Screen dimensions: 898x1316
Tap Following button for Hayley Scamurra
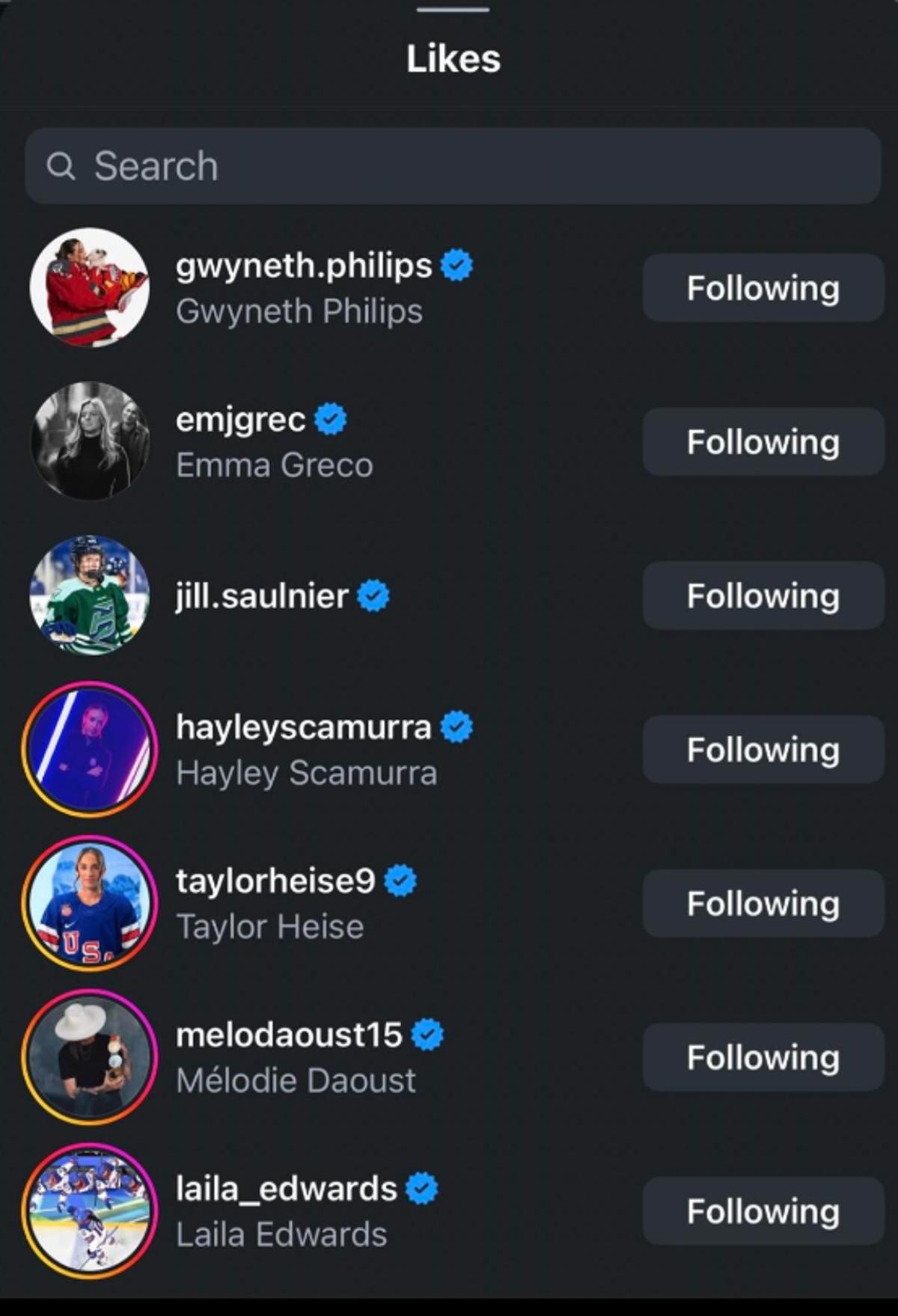(763, 750)
